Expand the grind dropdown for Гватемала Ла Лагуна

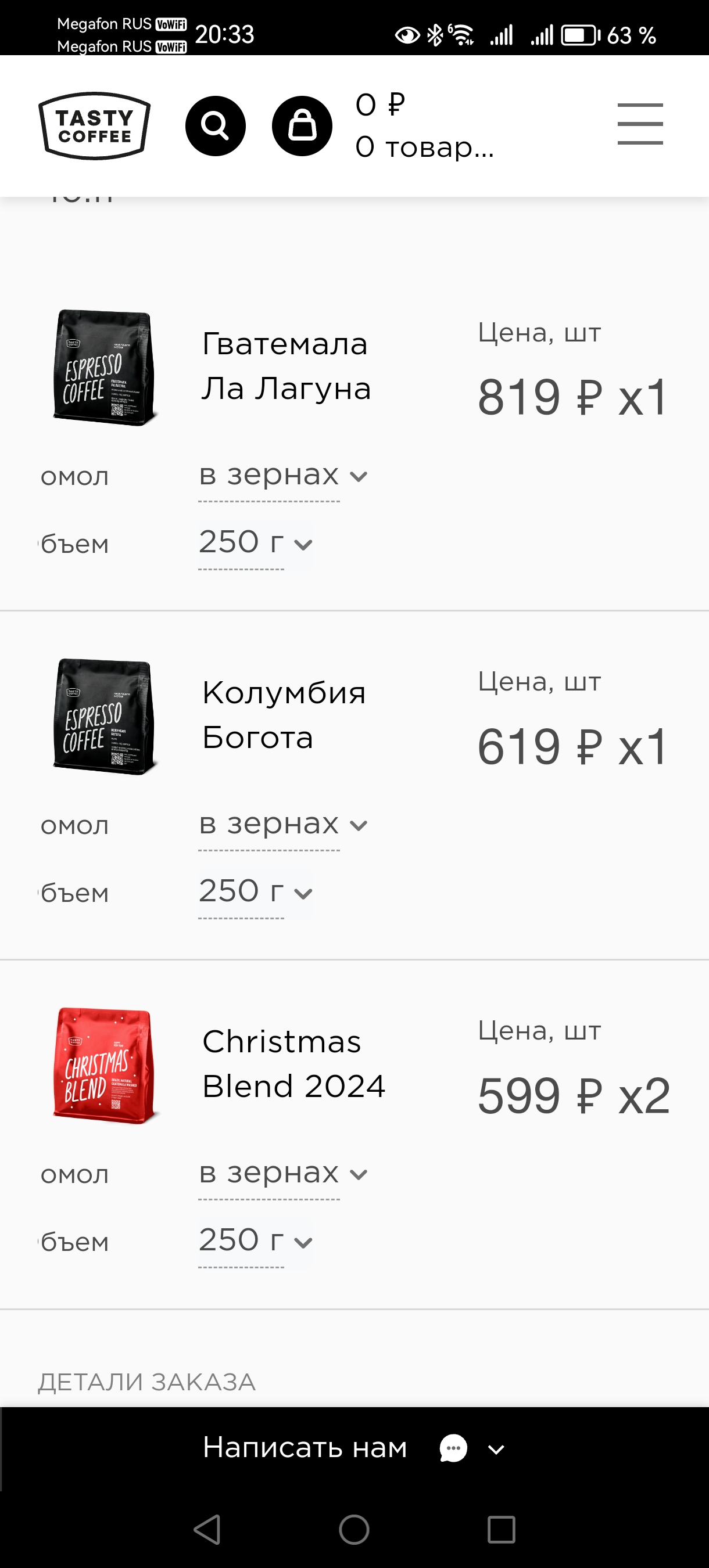pos(283,476)
